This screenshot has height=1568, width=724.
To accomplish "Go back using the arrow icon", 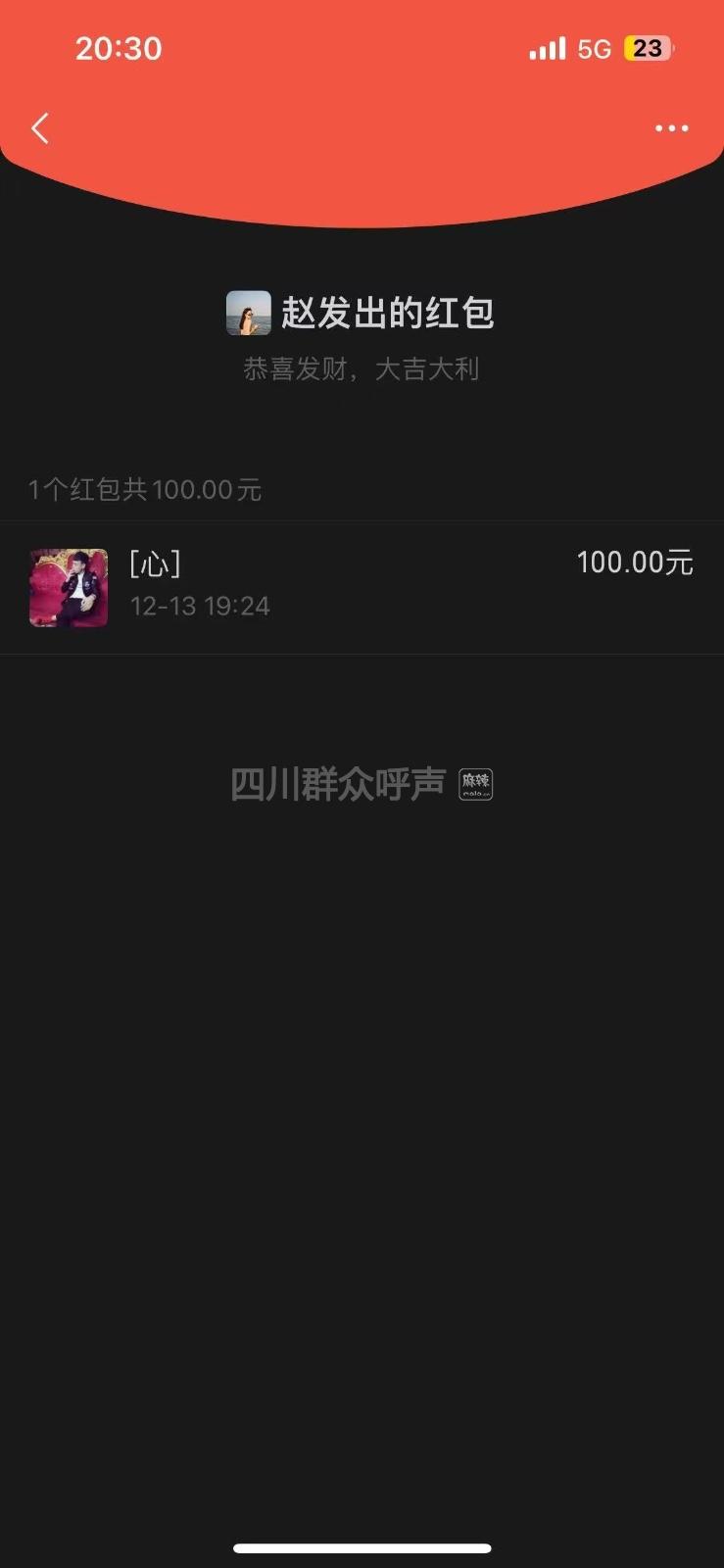I will pyautogui.click(x=40, y=128).
